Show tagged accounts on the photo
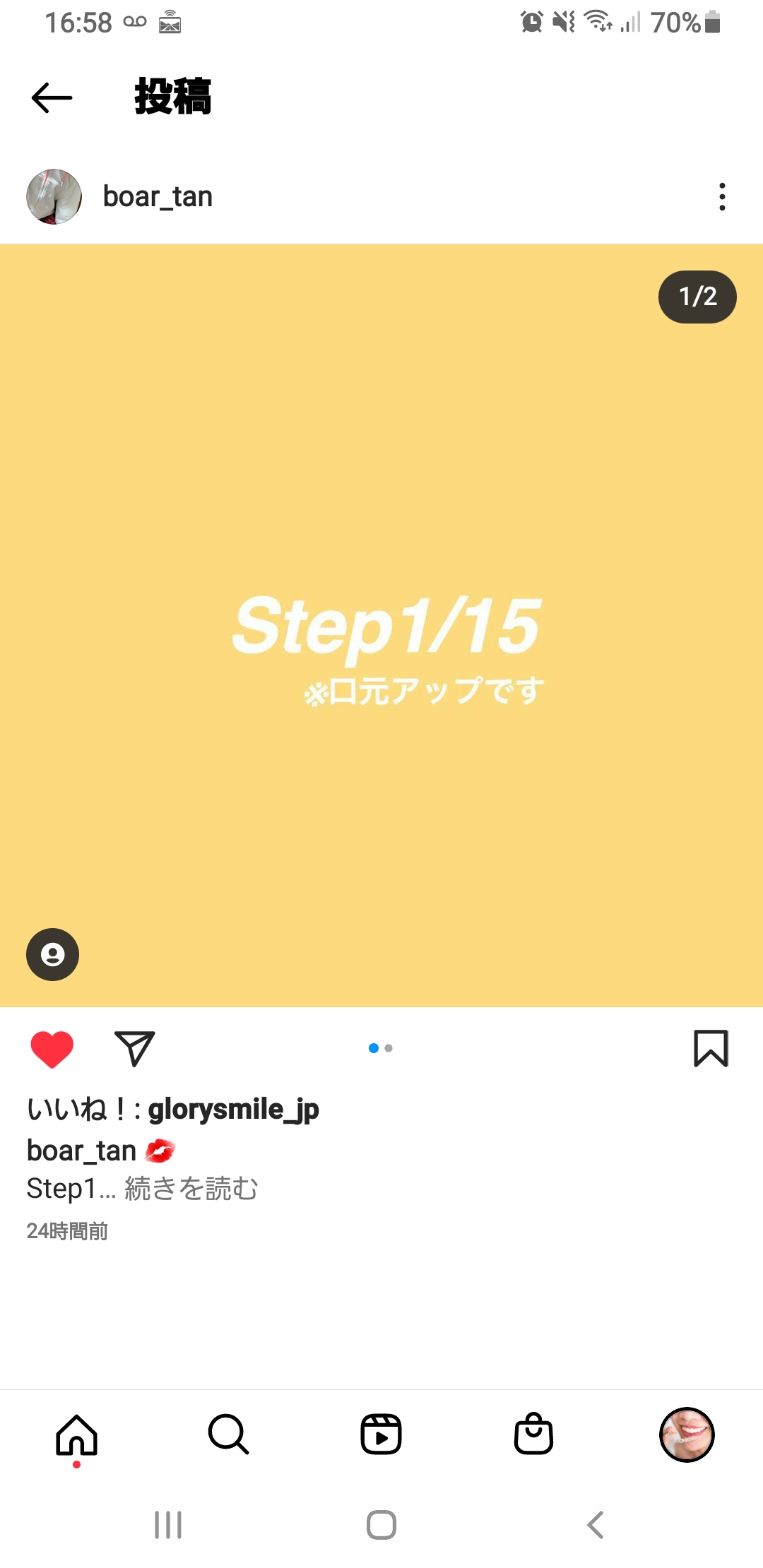The width and height of the screenshot is (763, 1568). (52, 954)
